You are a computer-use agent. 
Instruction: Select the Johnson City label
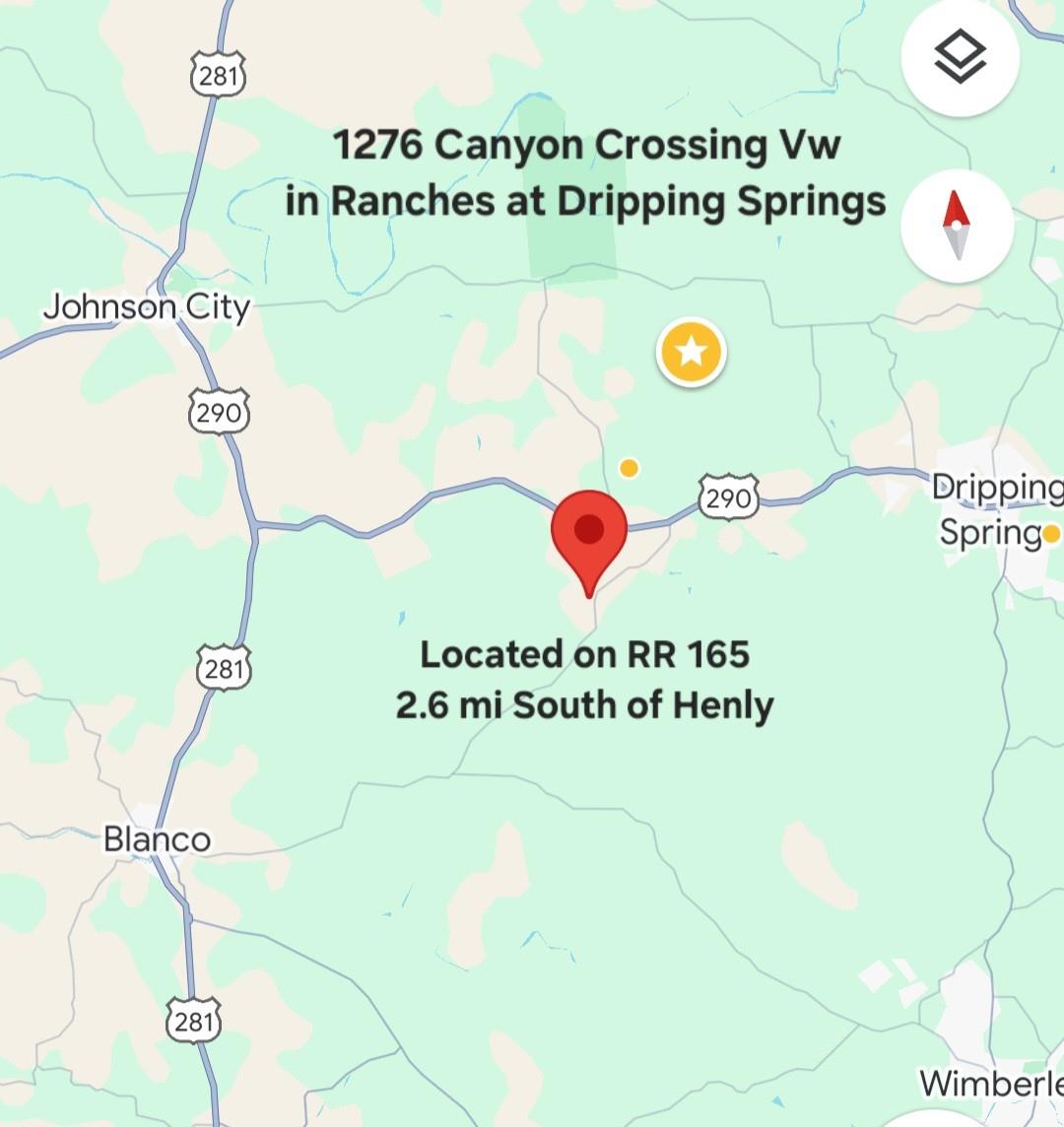pos(148,307)
